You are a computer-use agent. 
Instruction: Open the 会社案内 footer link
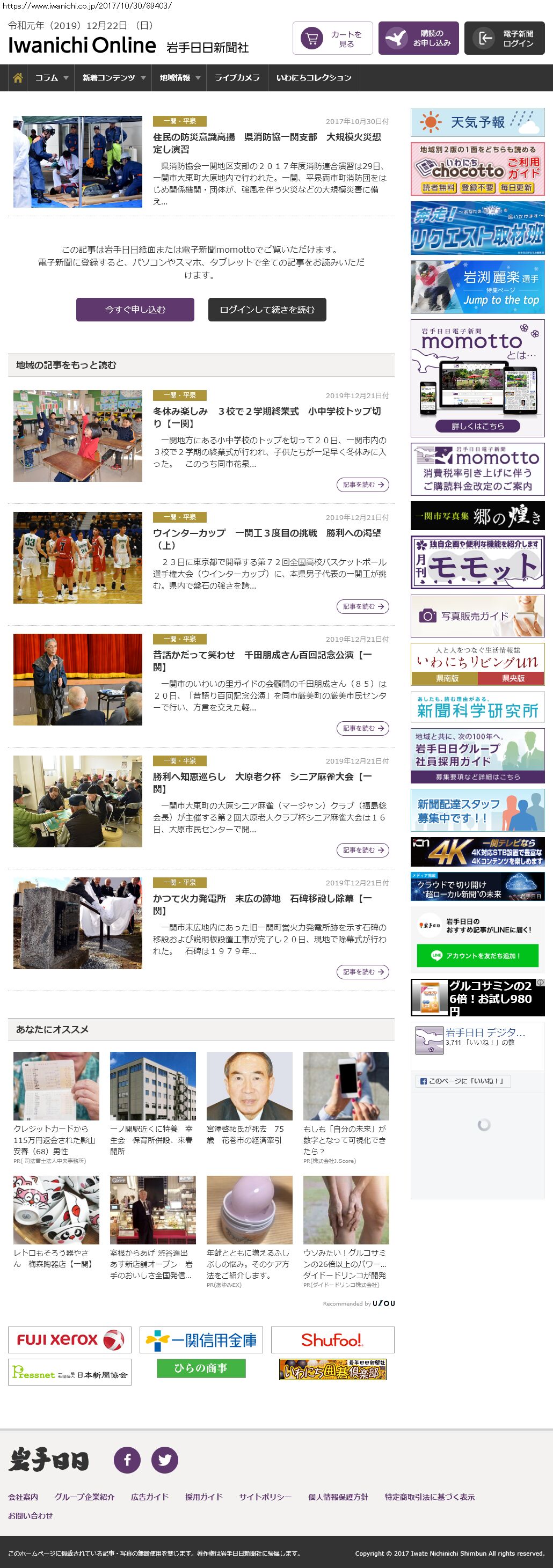23,1497
